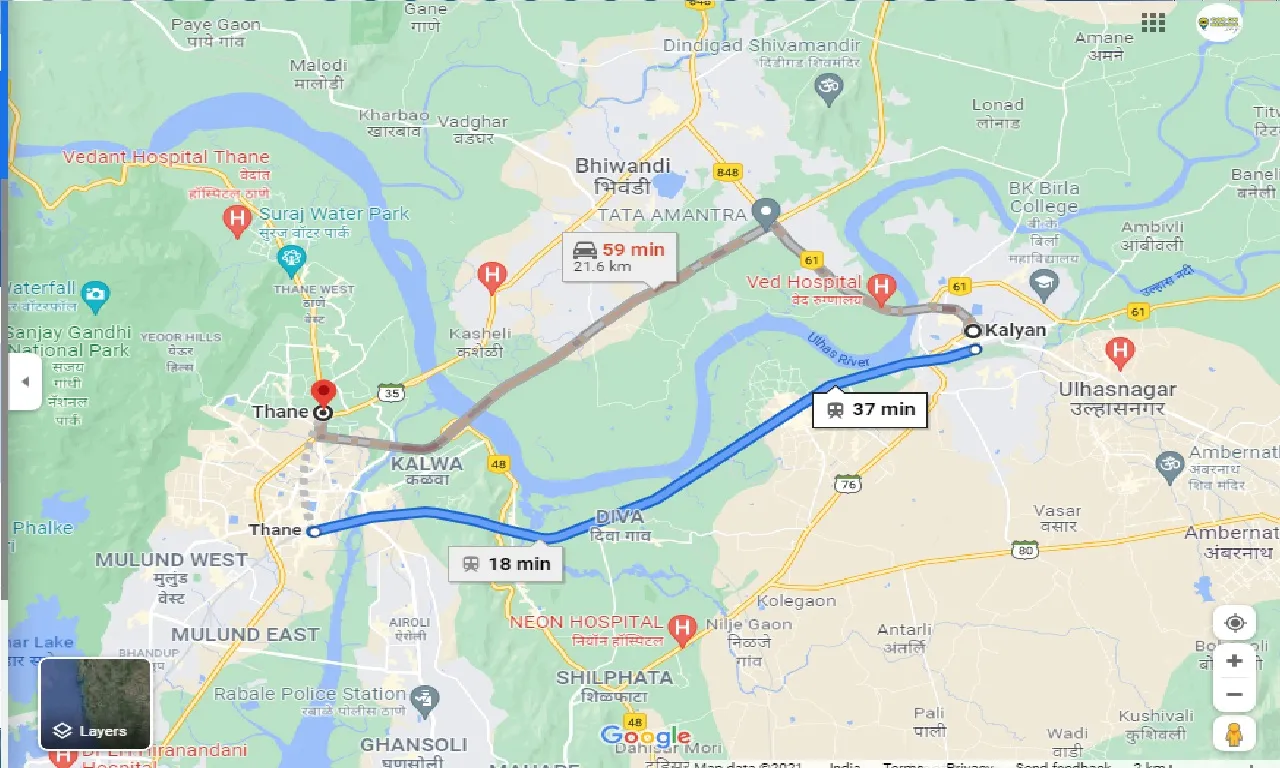Zoom out of the map
The image size is (1280, 768).
coord(1234,694)
